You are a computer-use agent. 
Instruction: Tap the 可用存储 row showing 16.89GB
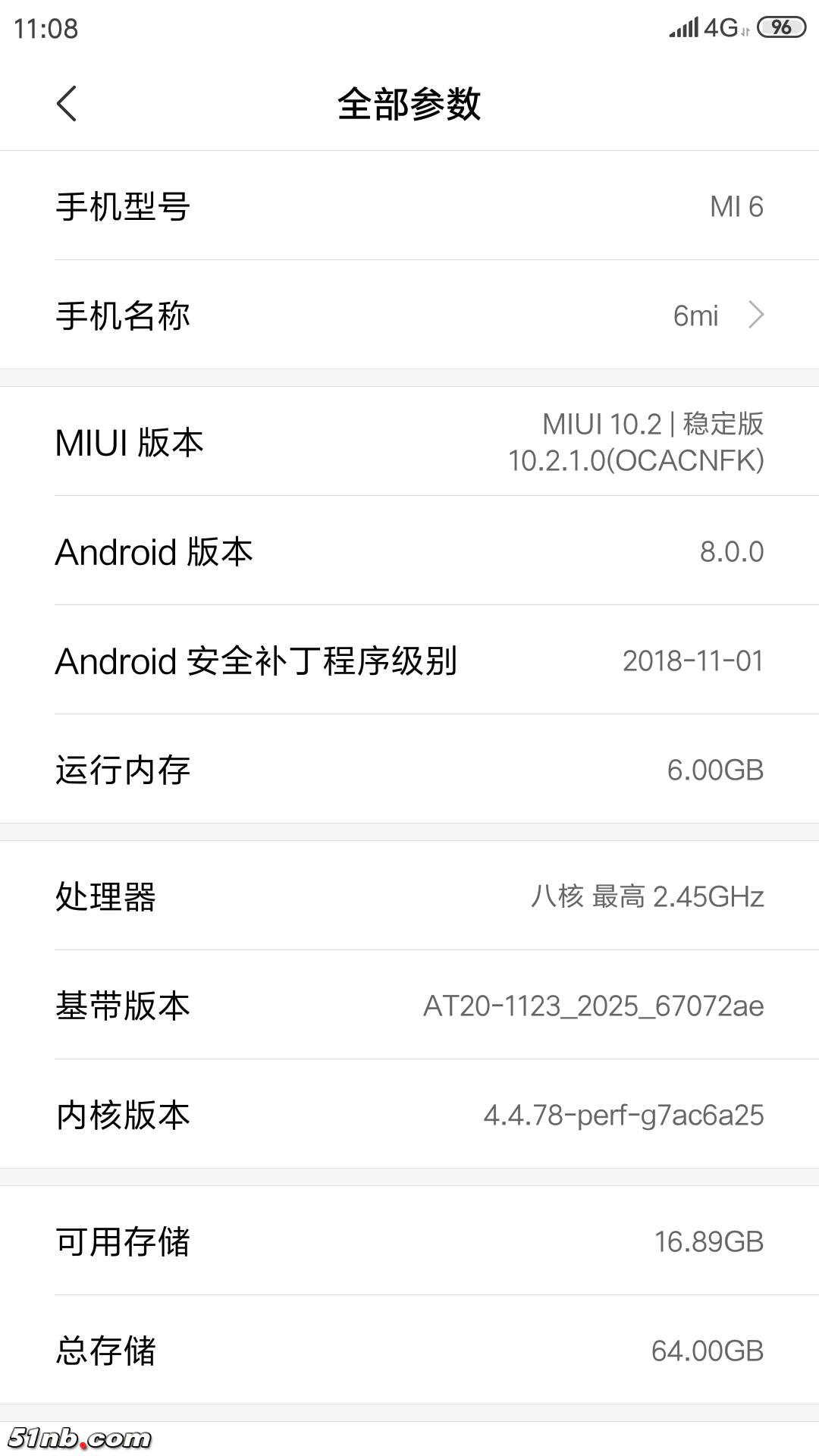tap(409, 1241)
